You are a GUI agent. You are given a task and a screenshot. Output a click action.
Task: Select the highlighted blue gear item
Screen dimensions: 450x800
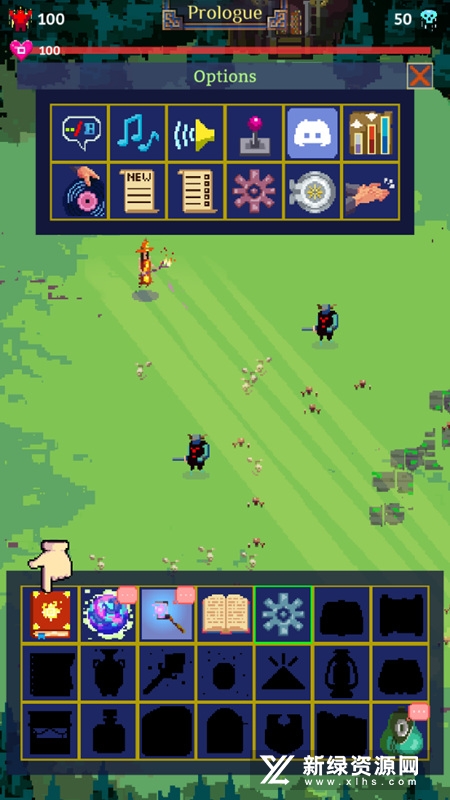point(283,614)
